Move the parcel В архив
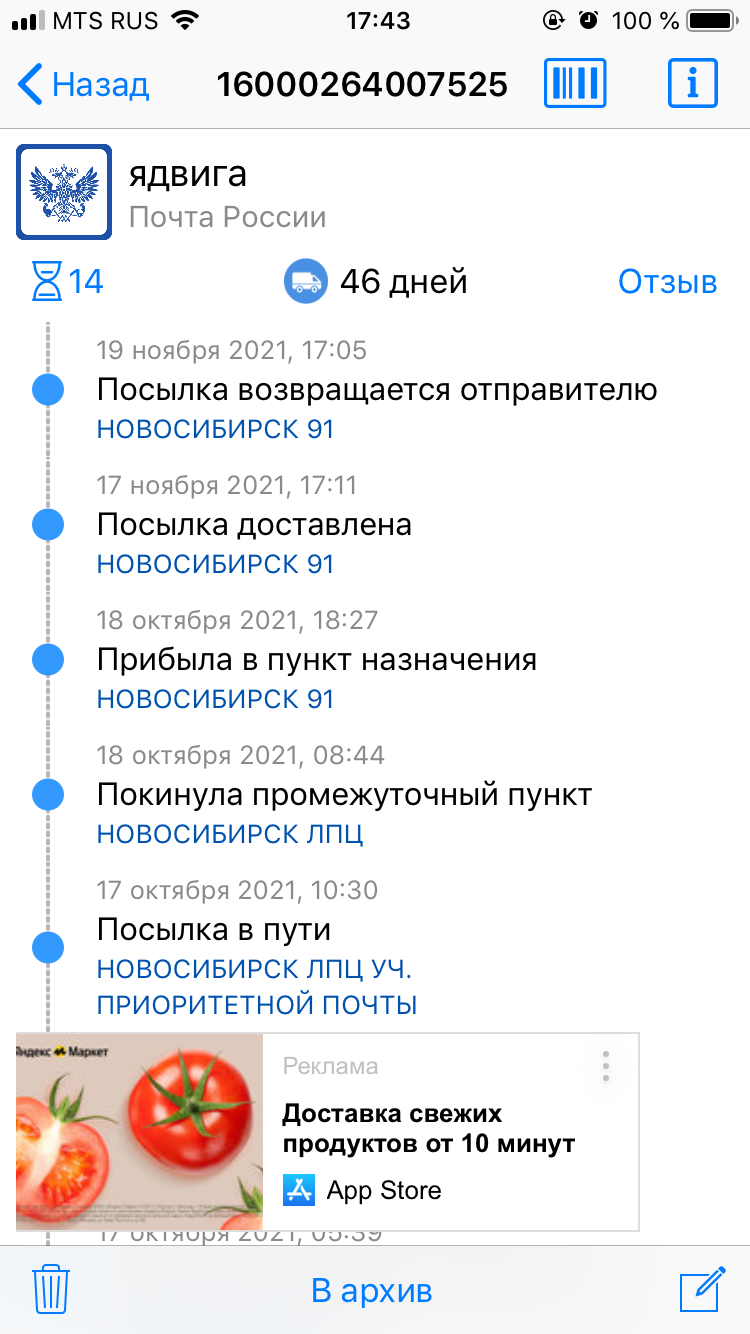750x1334 pixels. coord(372,1291)
